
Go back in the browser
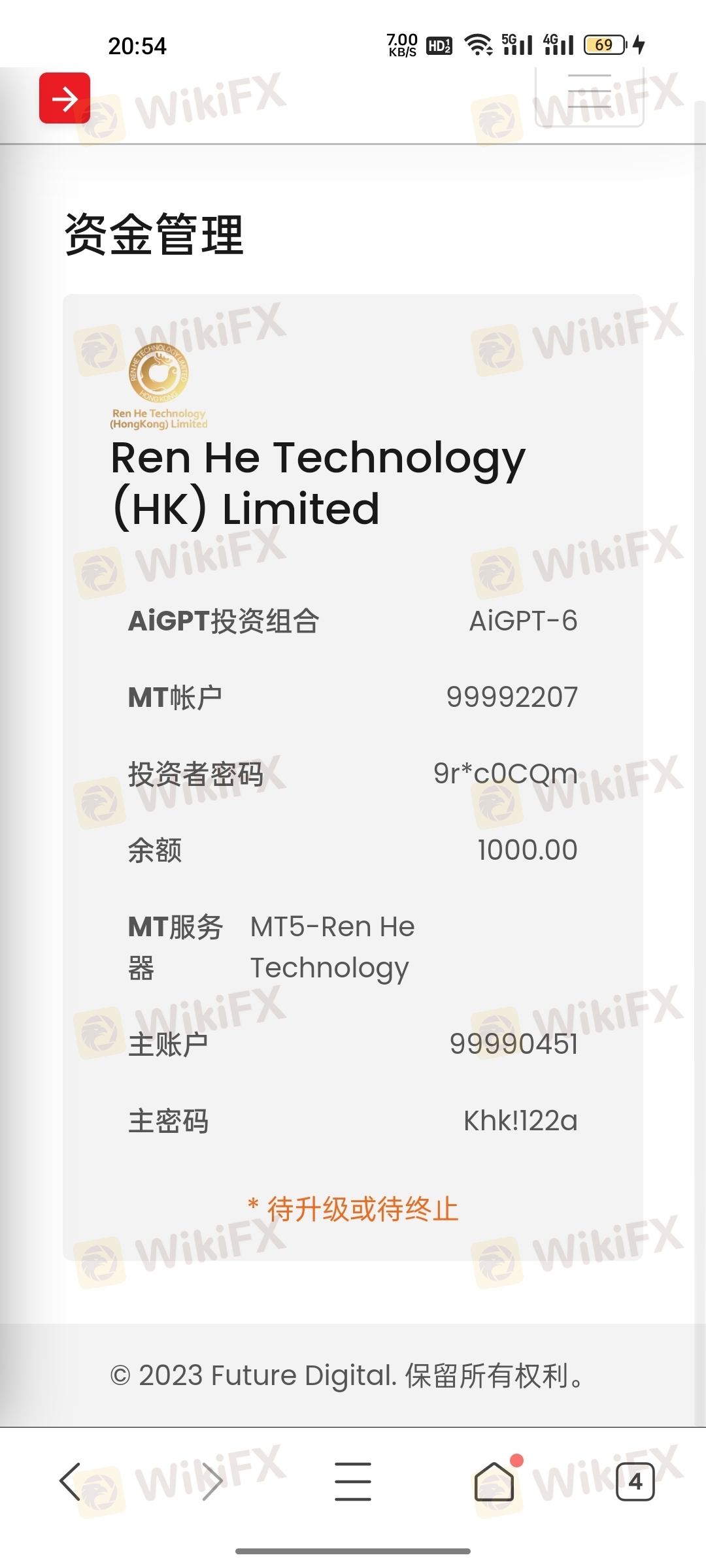[70, 1482]
